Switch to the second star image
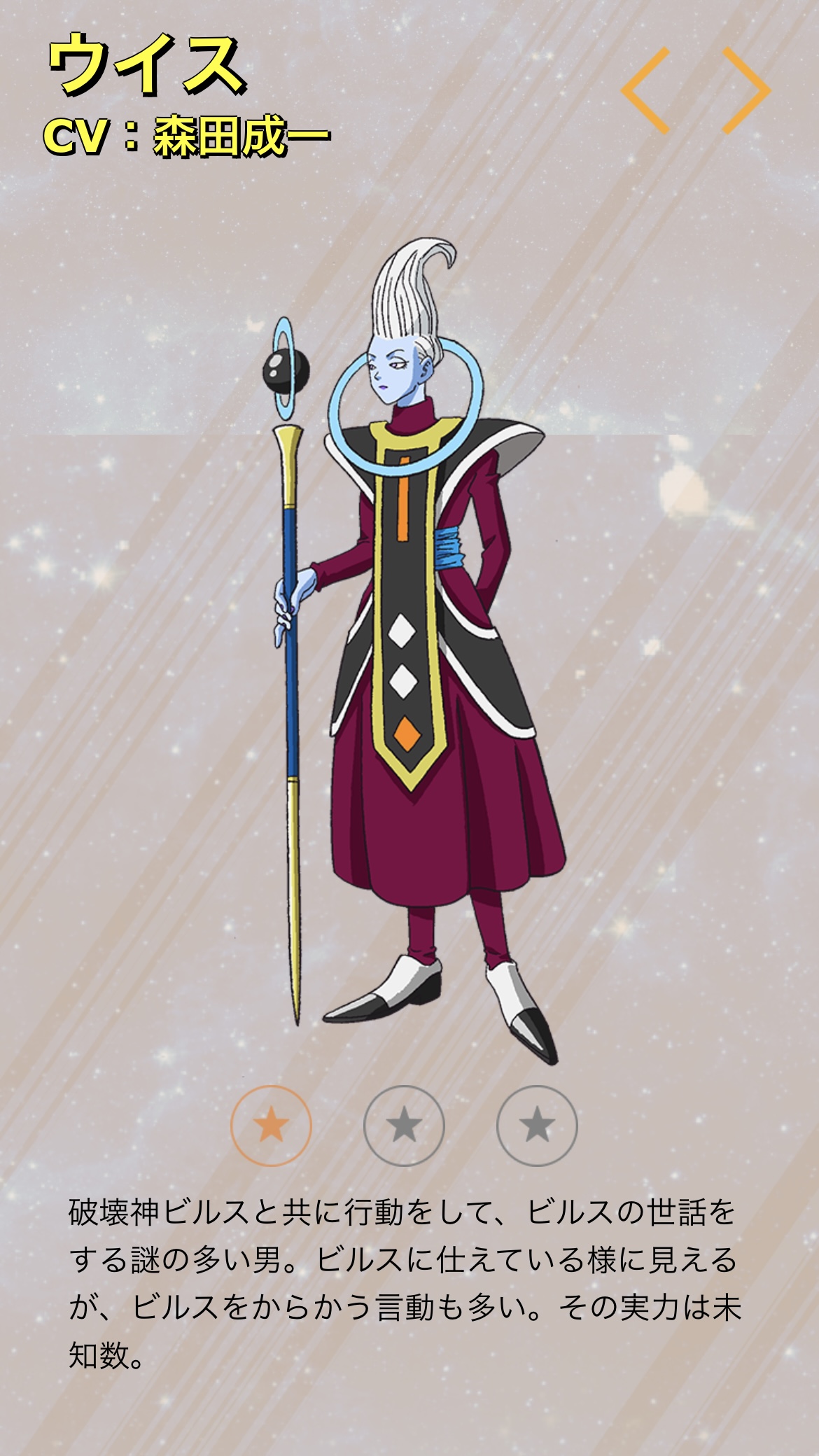 [x=404, y=1126]
